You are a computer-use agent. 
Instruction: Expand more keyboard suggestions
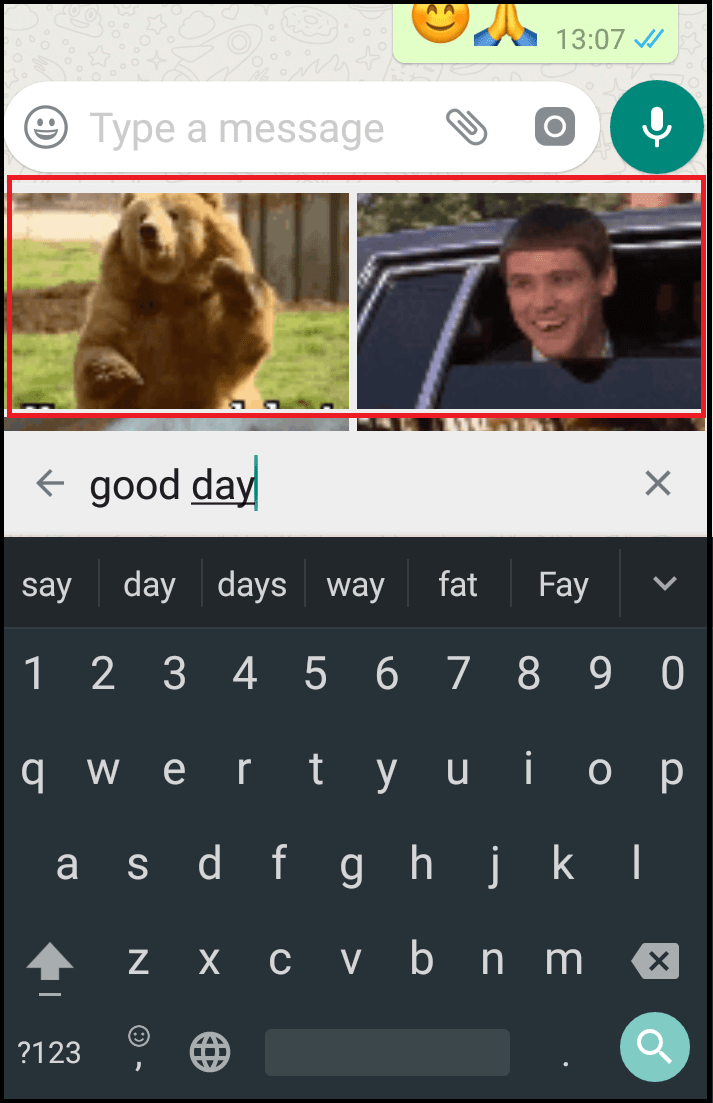pyautogui.click(x=665, y=584)
